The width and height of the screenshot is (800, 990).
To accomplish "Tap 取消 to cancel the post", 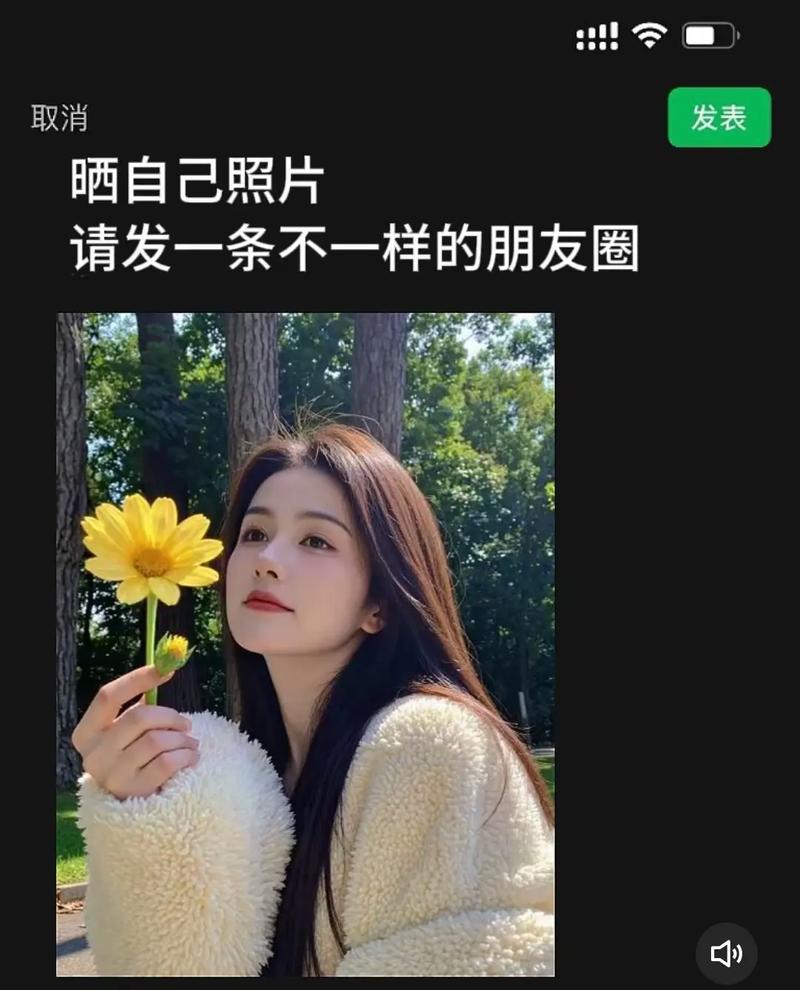I will coord(59,118).
